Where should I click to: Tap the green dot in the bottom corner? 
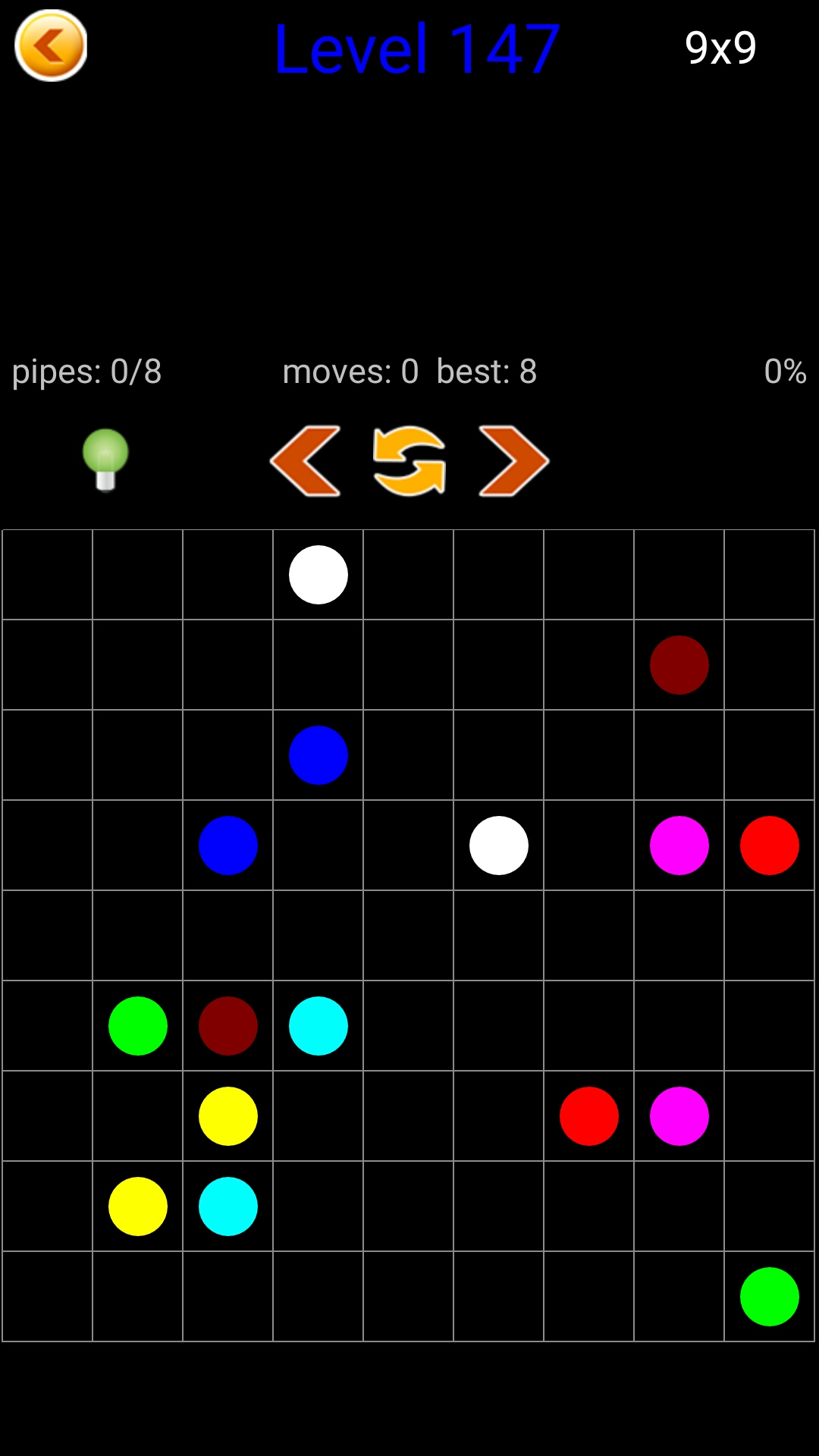(769, 1297)
